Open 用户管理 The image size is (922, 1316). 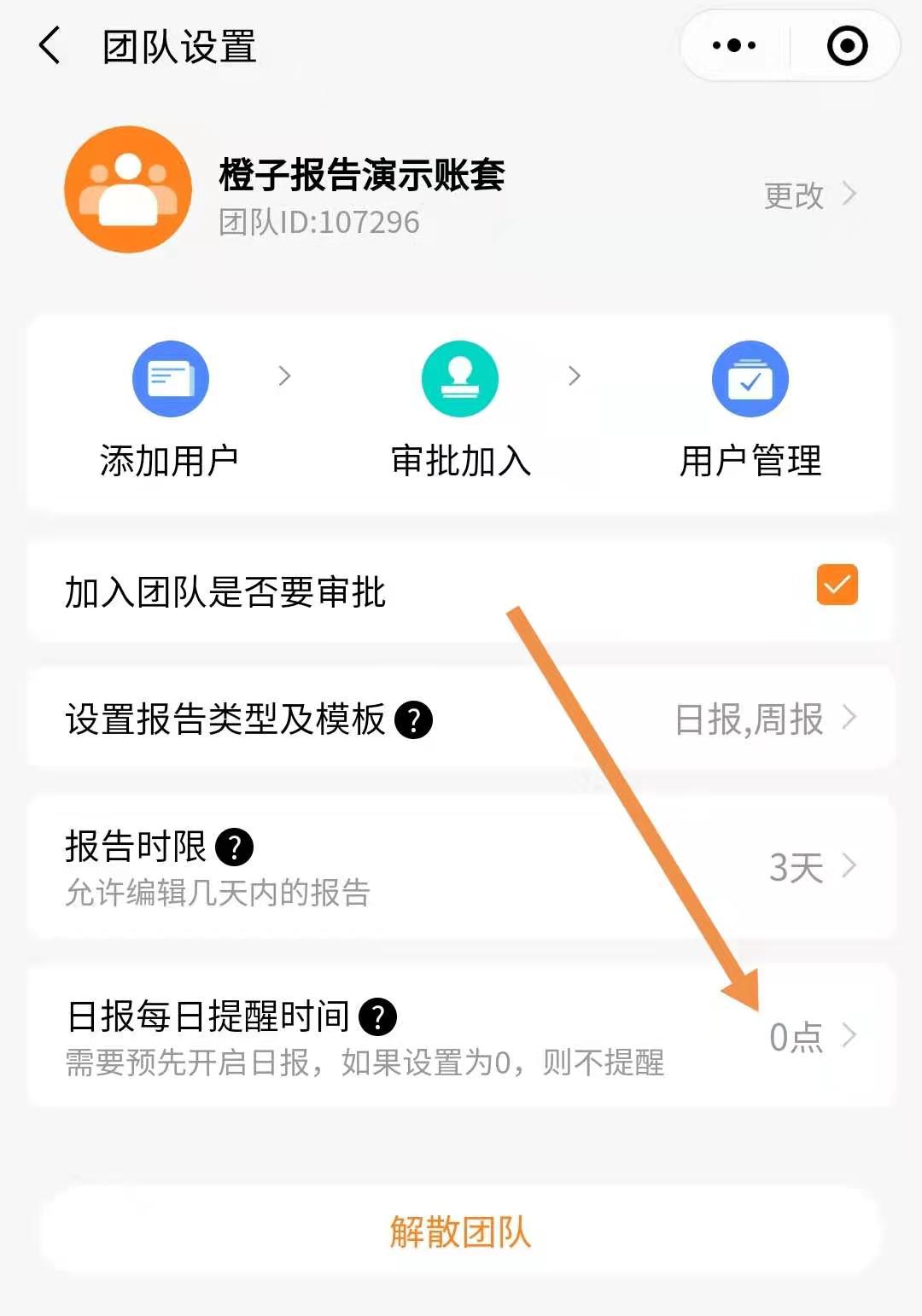pos(750,410)
